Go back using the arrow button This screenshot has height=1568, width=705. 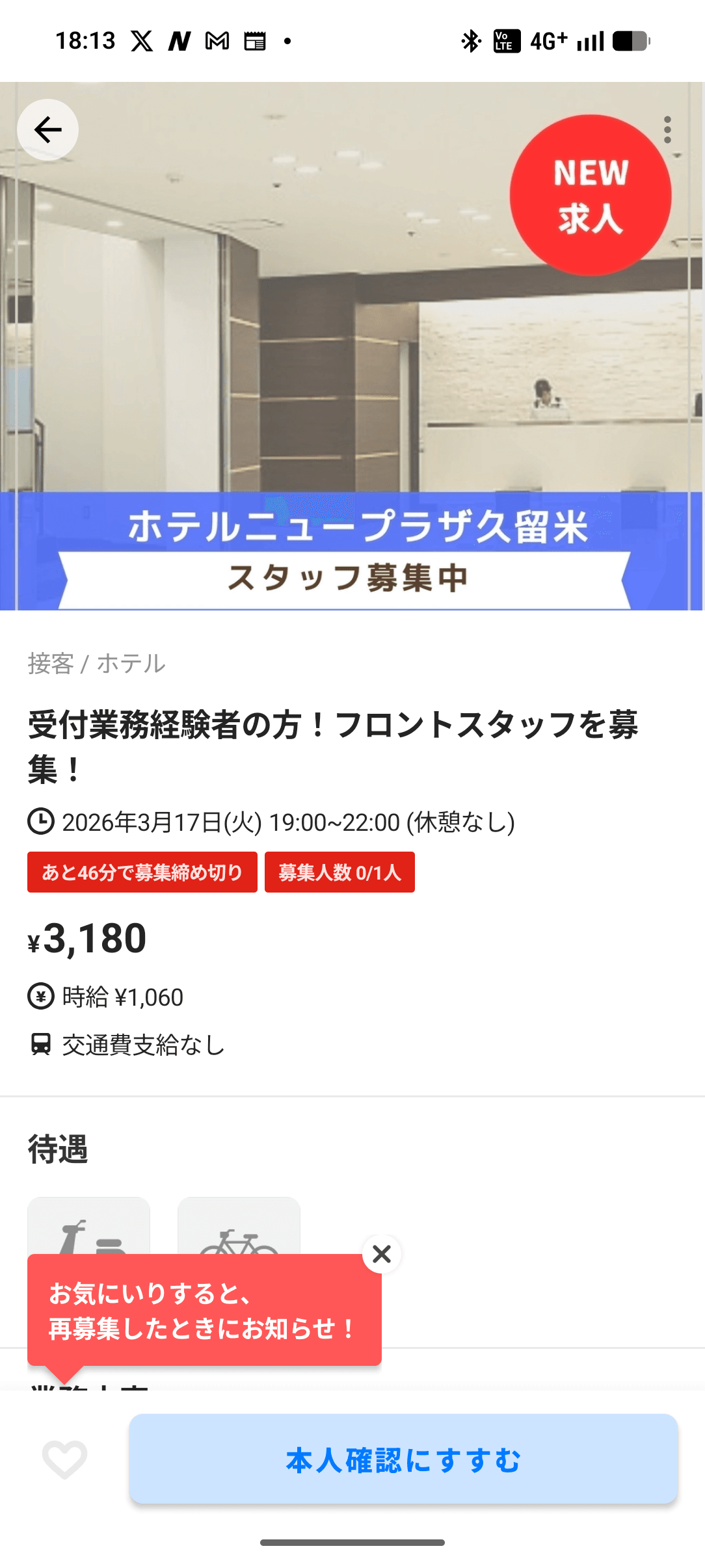[x=47, y=130]
